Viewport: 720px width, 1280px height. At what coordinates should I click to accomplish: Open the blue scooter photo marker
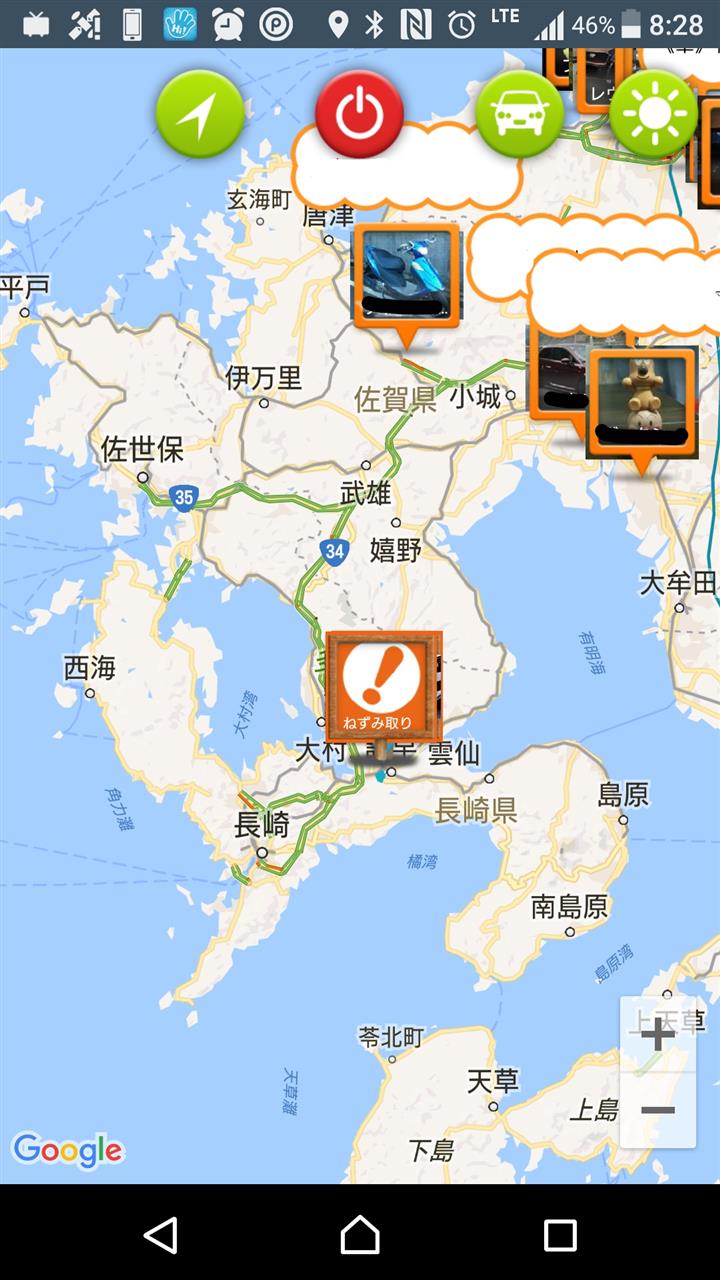(407, 273)
